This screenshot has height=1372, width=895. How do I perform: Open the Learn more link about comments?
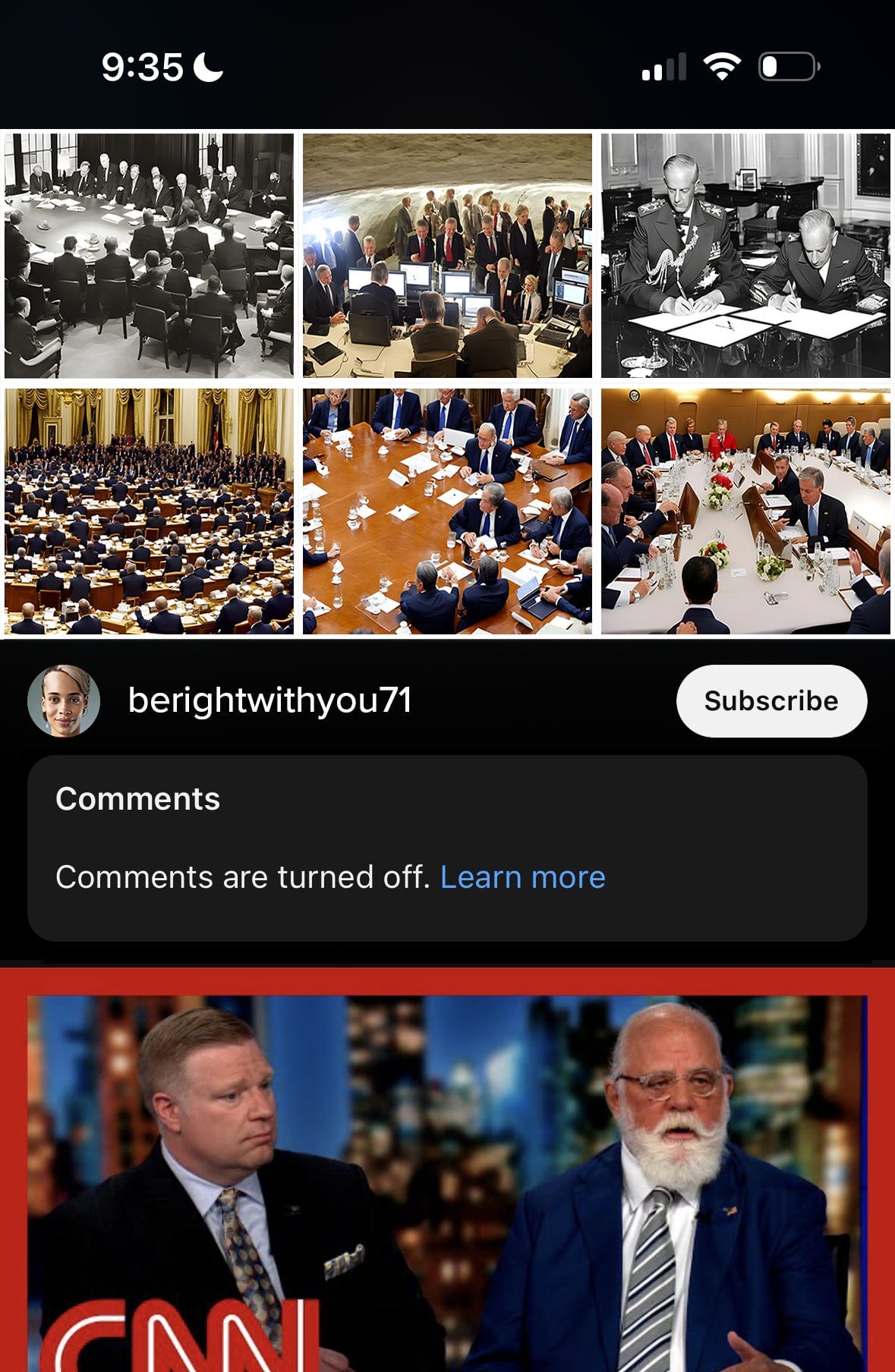pyautogui.click(x=522, y=877)
